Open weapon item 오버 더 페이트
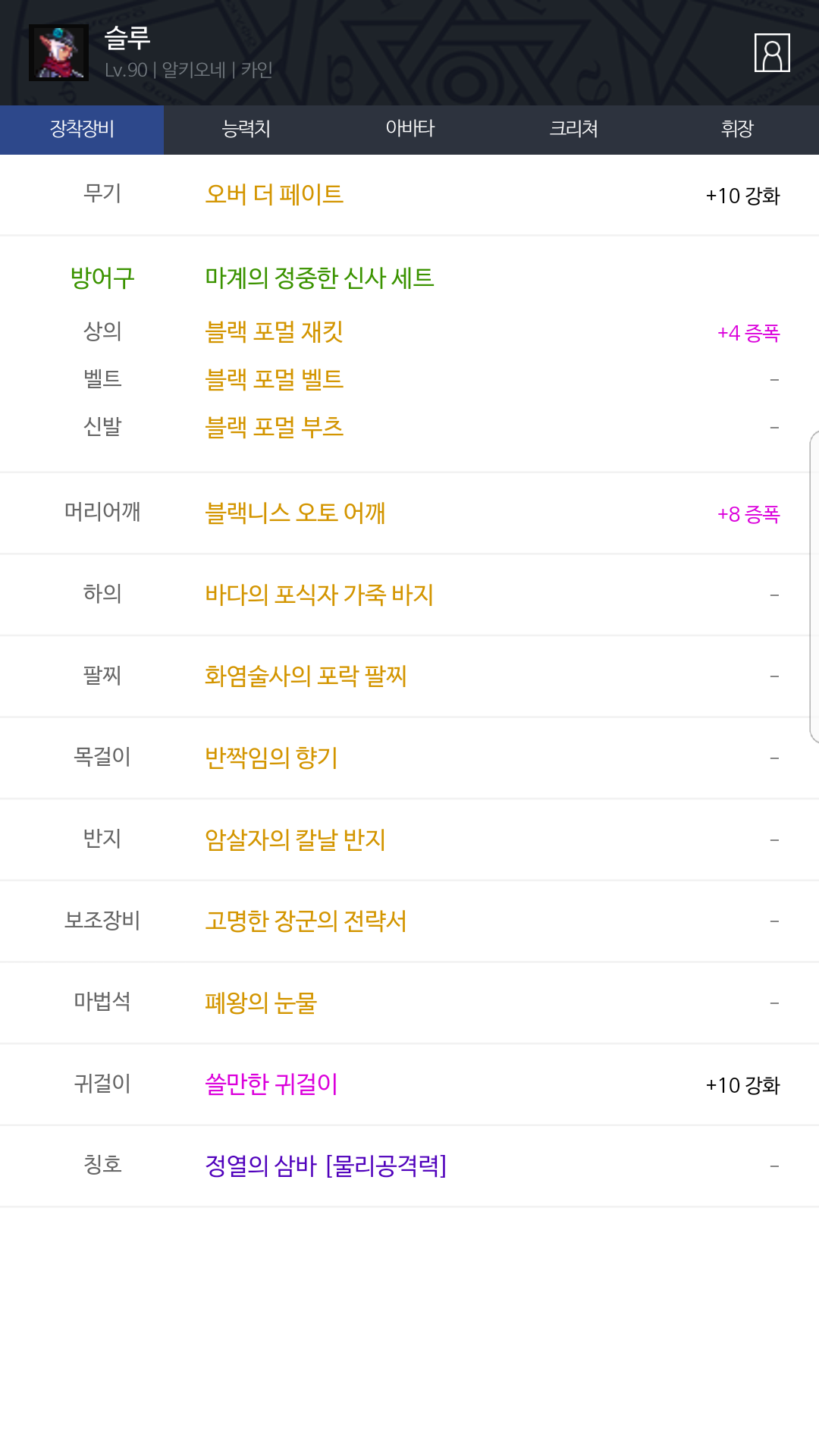The width and height of the screenshot is (819, 1456). point(274,195)
